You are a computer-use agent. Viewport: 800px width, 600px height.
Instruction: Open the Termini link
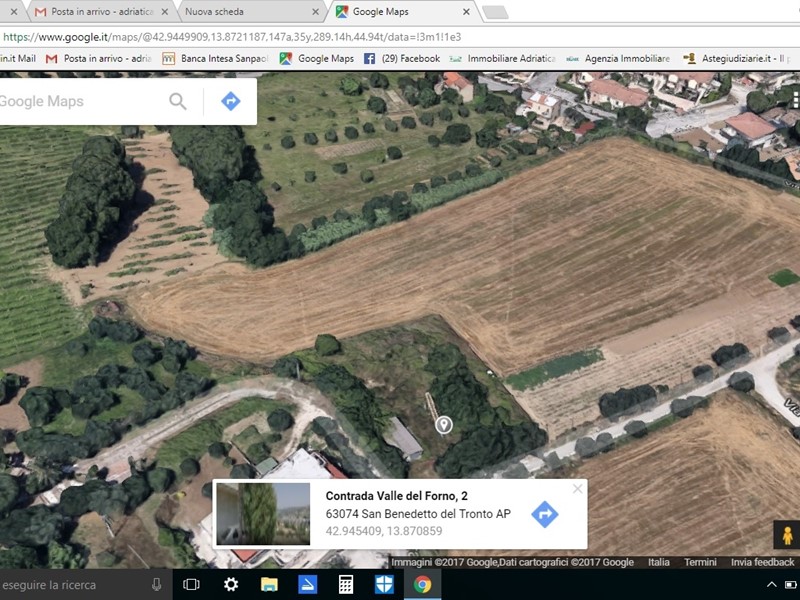700,562
